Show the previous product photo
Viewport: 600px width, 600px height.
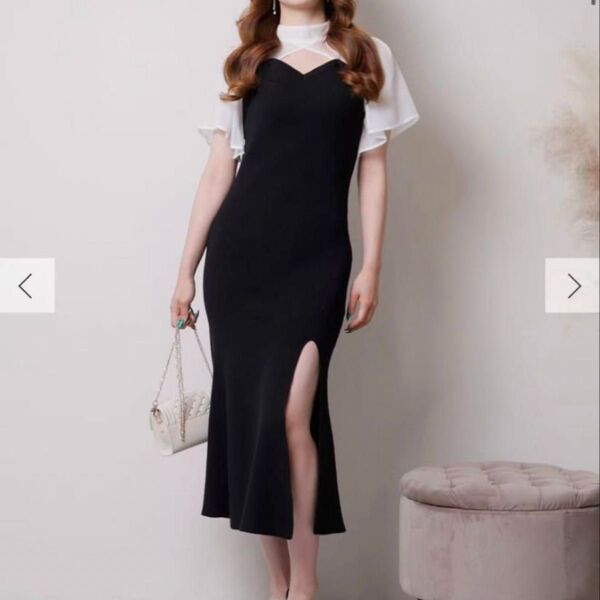click(x=26, y=286)
